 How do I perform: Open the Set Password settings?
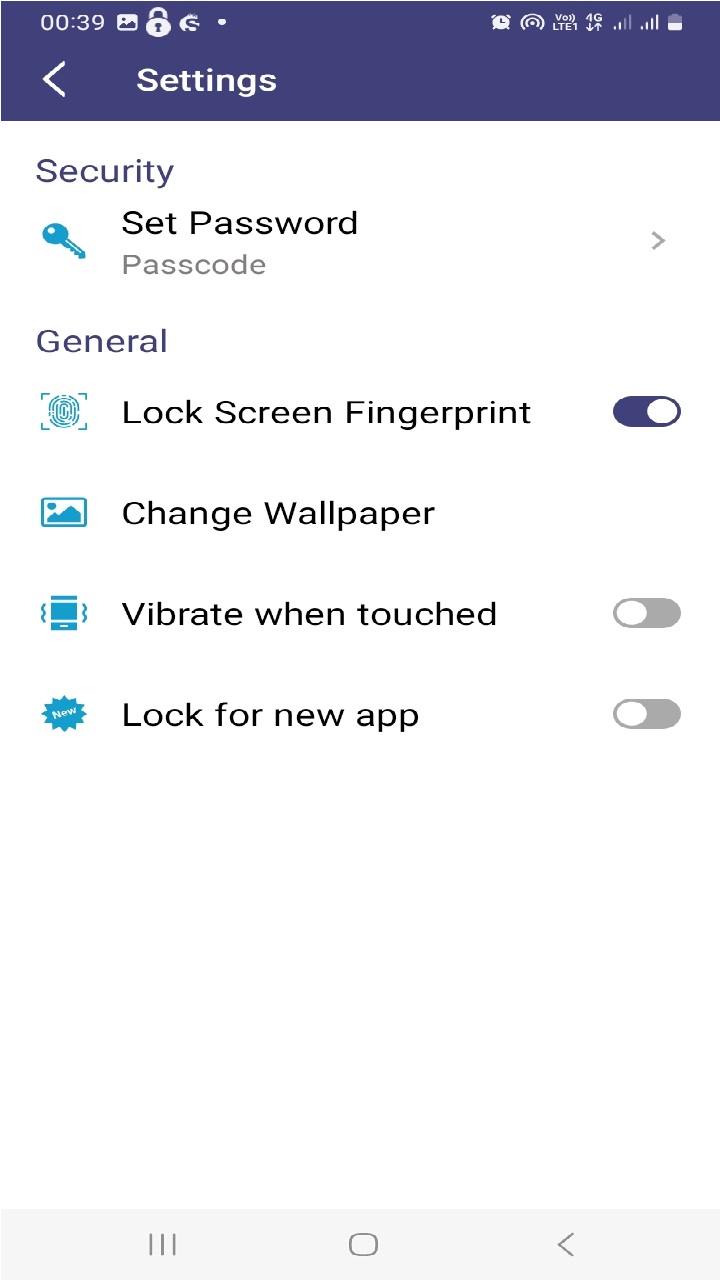click(x=239, y=223)
